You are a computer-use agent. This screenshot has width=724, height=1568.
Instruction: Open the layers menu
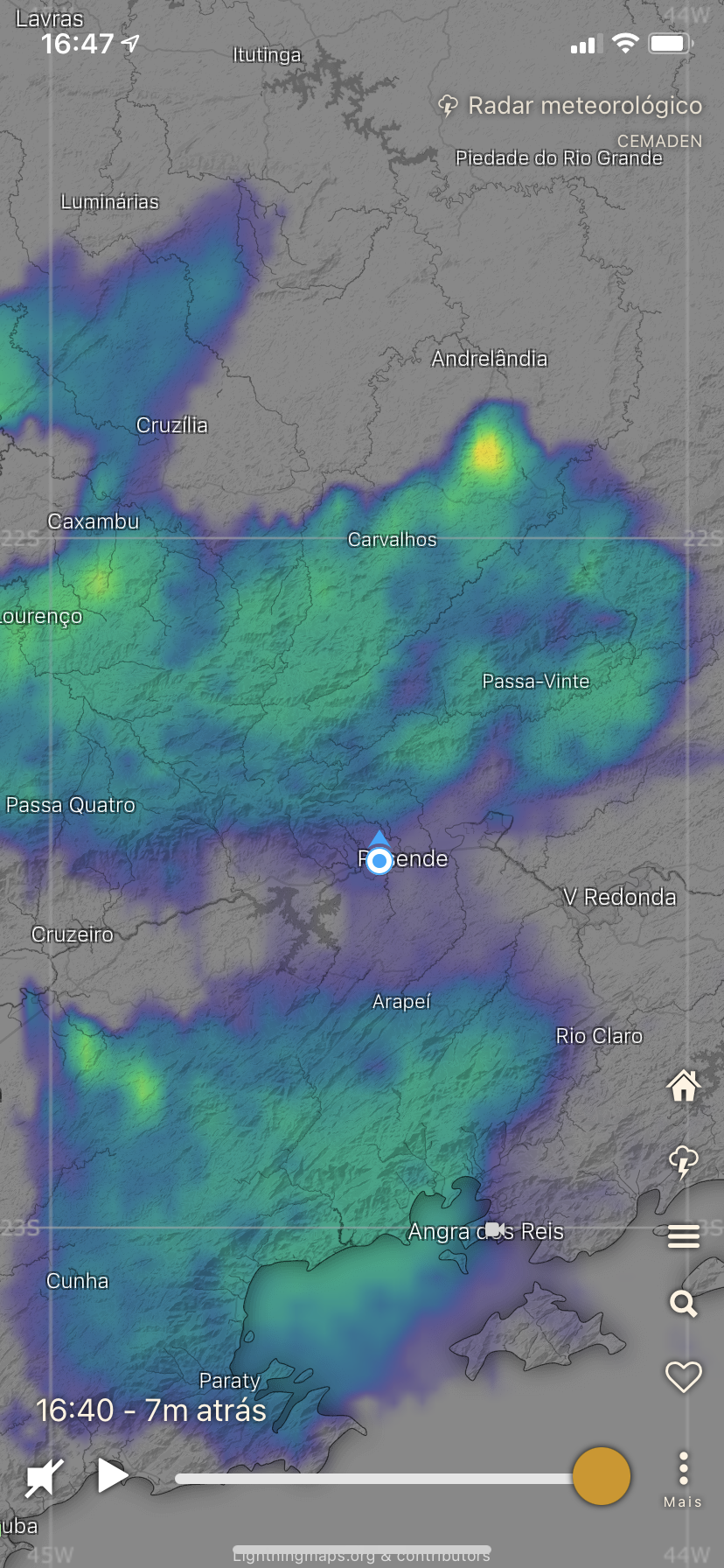coord(683,1235)
